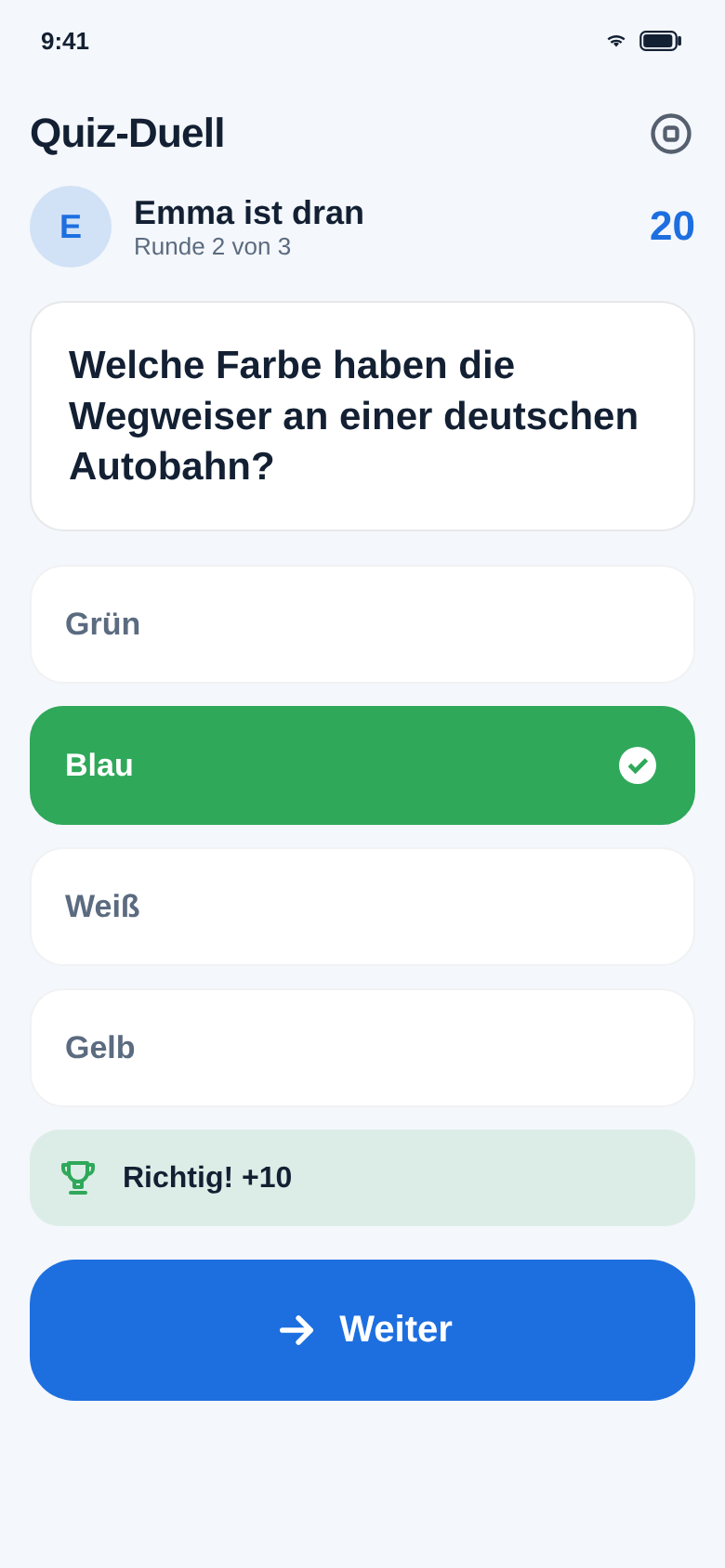The image size is (725, 1568).
Task: Pick the answer Weiß
Action: click(x=362, y=907)
